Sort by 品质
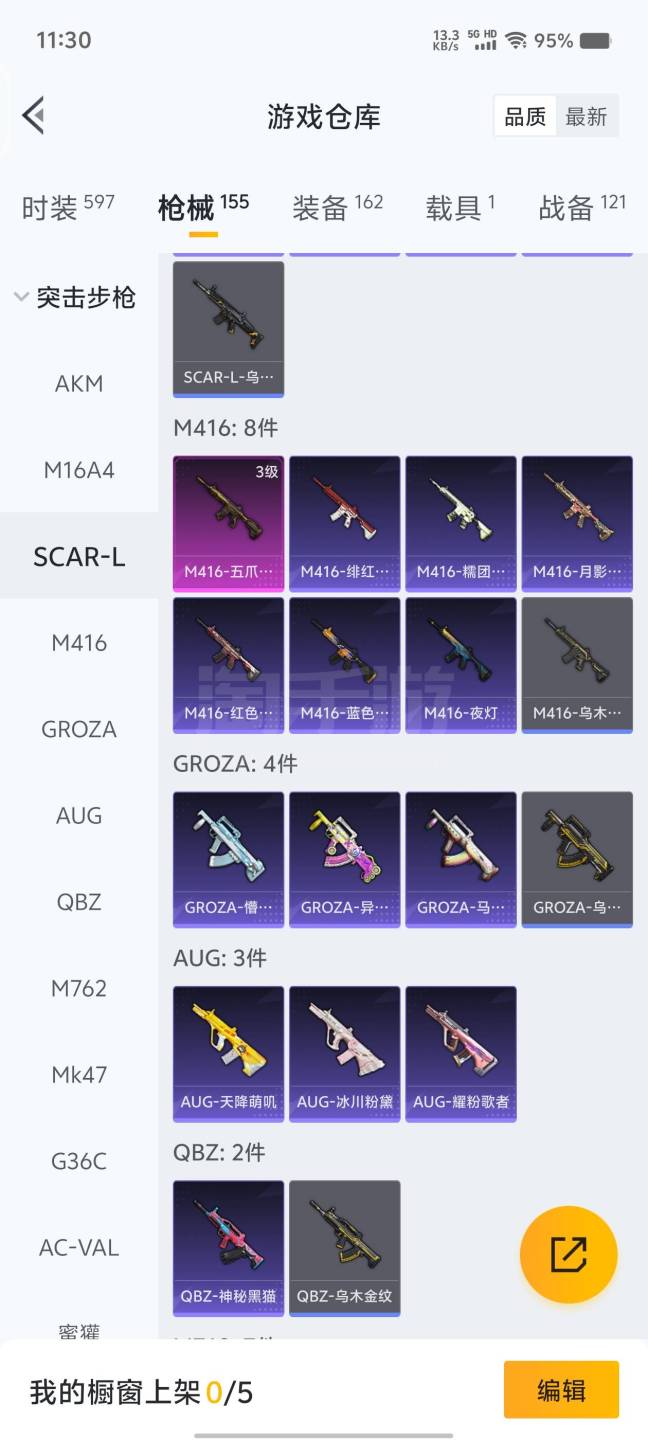Viewport: 648px width, 1440px height. tap(525, 117)
